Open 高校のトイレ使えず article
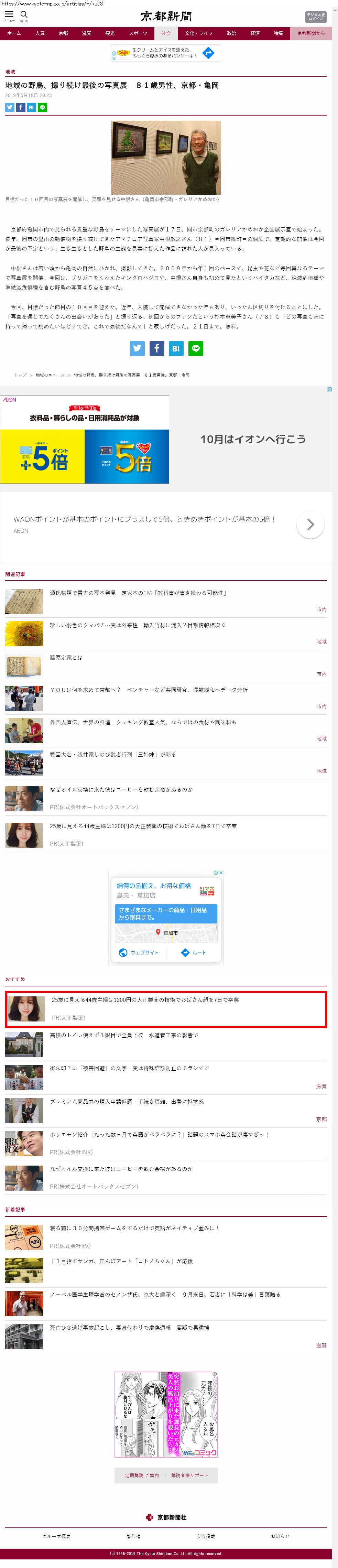The width and height of the screenshot is (338, 1568). point(124,1035)
